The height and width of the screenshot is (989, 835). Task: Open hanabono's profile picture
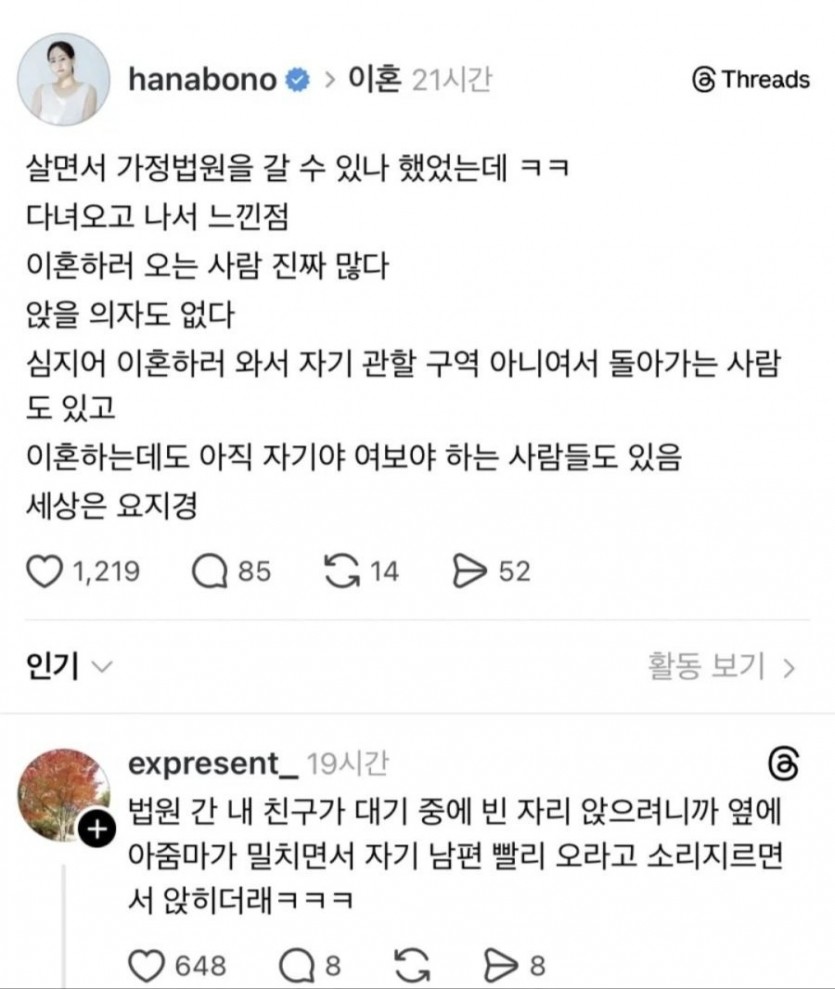64,79
